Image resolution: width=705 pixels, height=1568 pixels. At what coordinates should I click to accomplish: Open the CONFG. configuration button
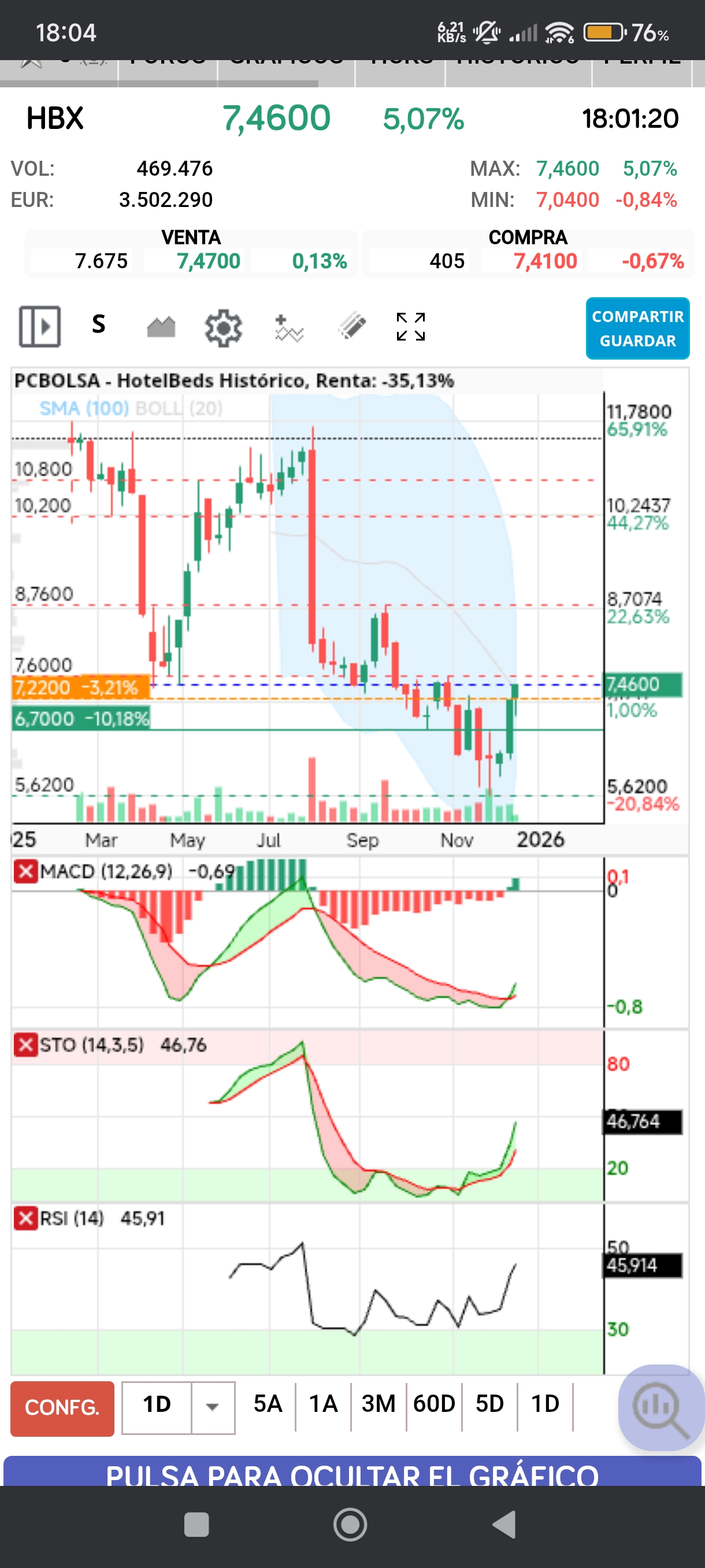click(62, 1408)
